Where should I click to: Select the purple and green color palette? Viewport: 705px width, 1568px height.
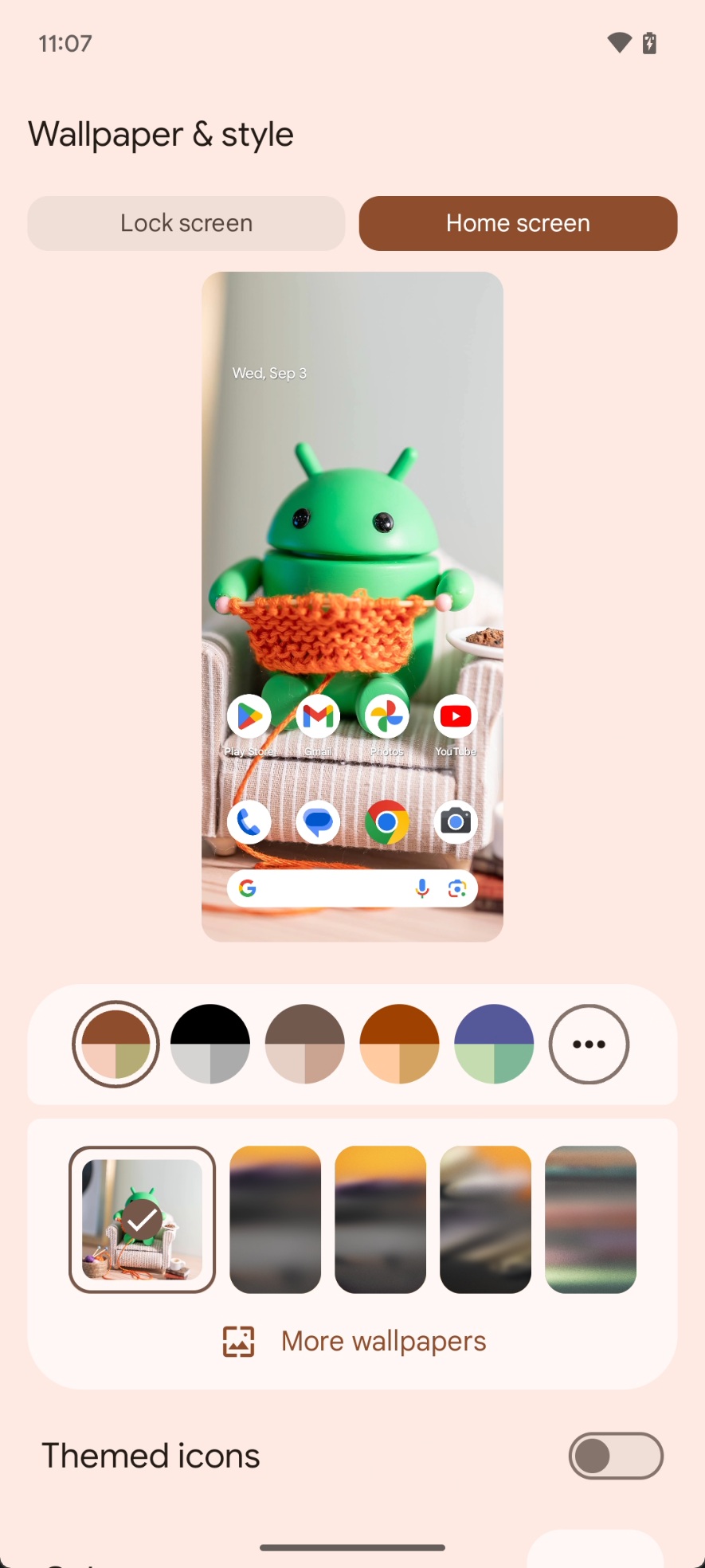tap(494, 1044)
